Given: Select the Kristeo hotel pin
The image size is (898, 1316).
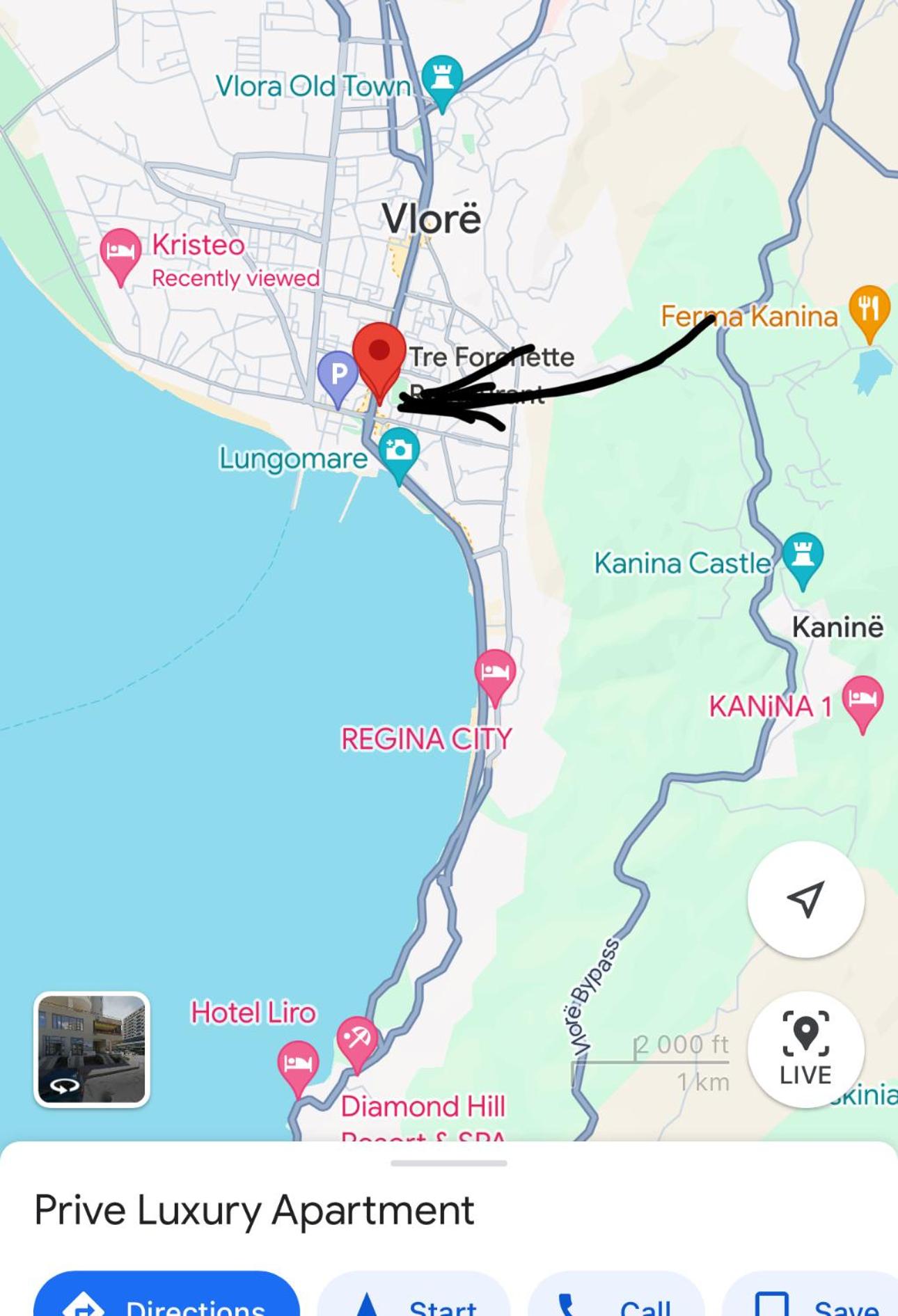Looking at the screenshot, I should (x=120, y=252).
